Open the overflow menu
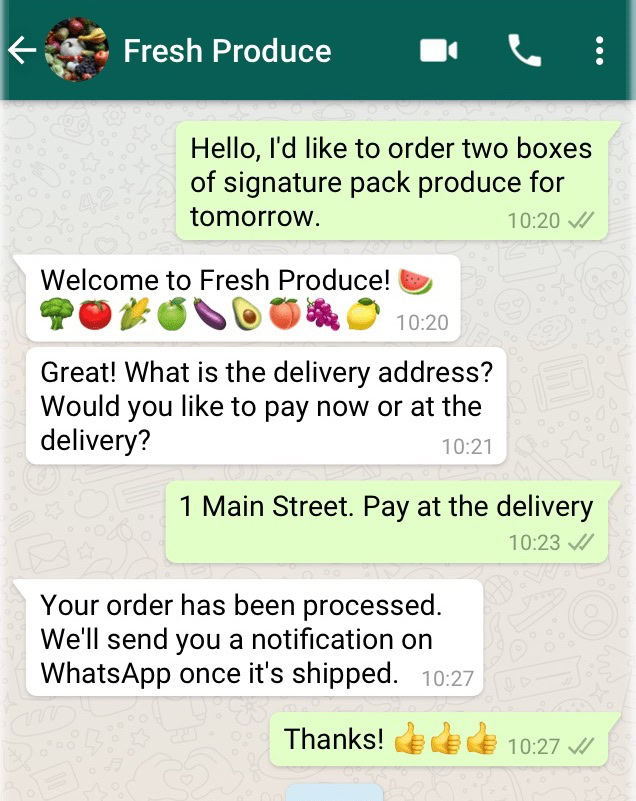The width and height of the screenshot is (636, 801). 598,50
